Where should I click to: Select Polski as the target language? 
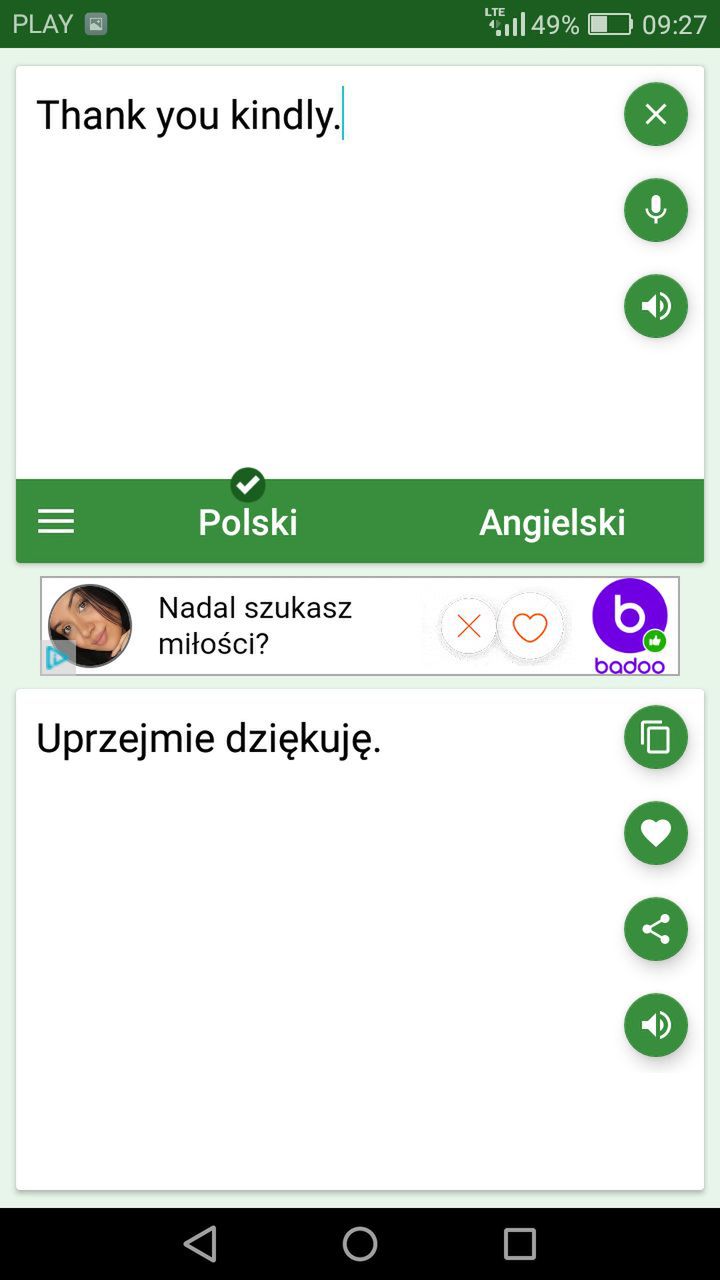248,522
